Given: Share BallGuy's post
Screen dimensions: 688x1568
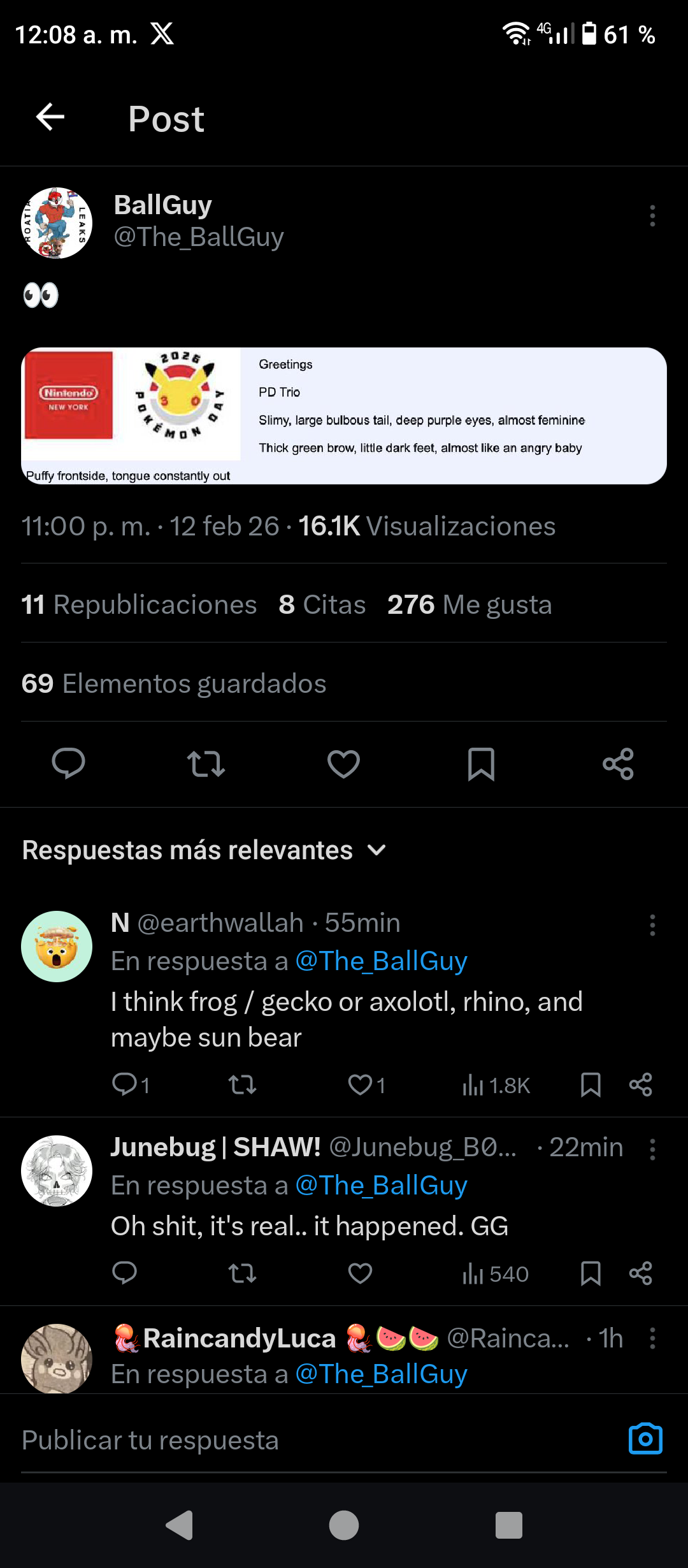Looking at the screenshot, I should click(618, 764).
